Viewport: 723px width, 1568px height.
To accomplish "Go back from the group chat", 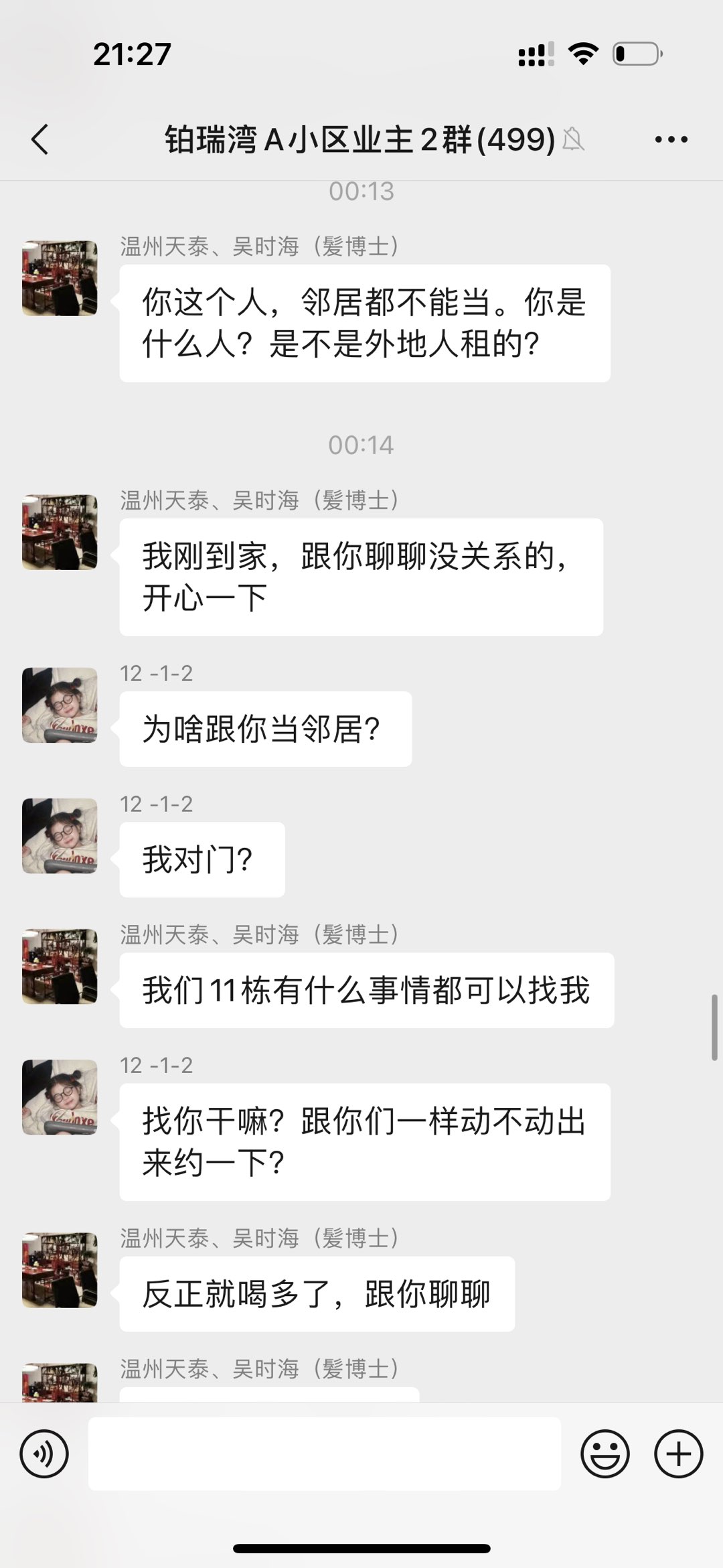I will (x=40, y=139).
